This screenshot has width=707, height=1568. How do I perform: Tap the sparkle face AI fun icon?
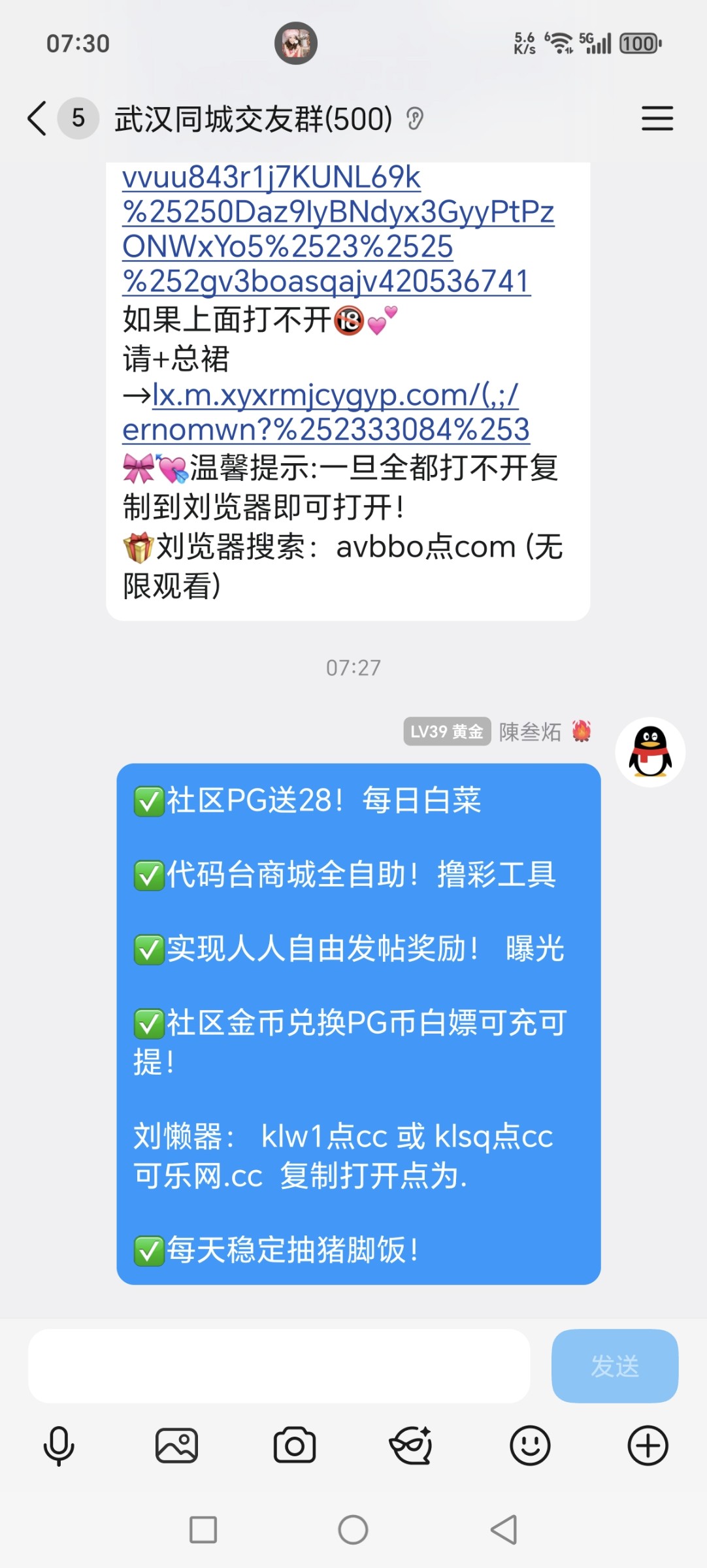413,1445
